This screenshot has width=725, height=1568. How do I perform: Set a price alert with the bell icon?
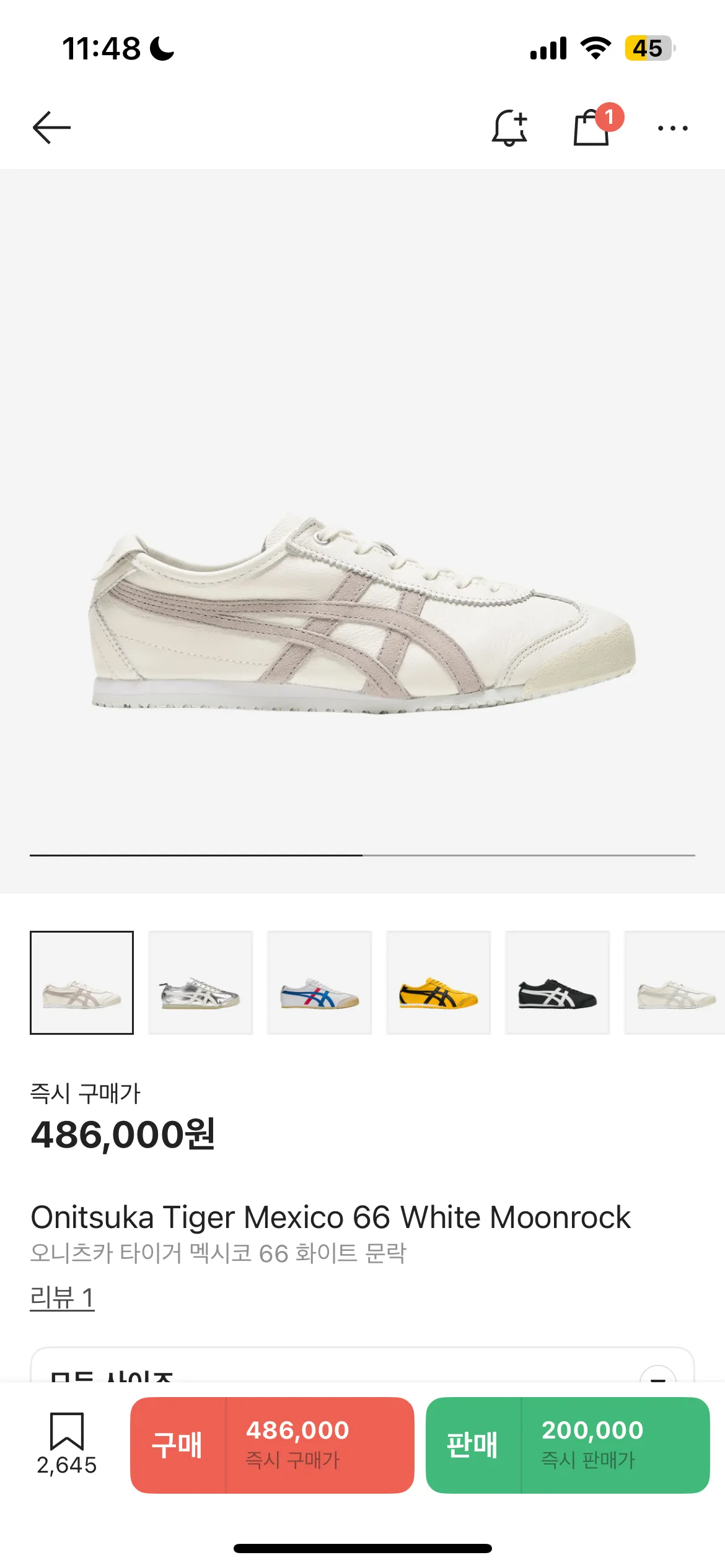(x=509, y=128)
